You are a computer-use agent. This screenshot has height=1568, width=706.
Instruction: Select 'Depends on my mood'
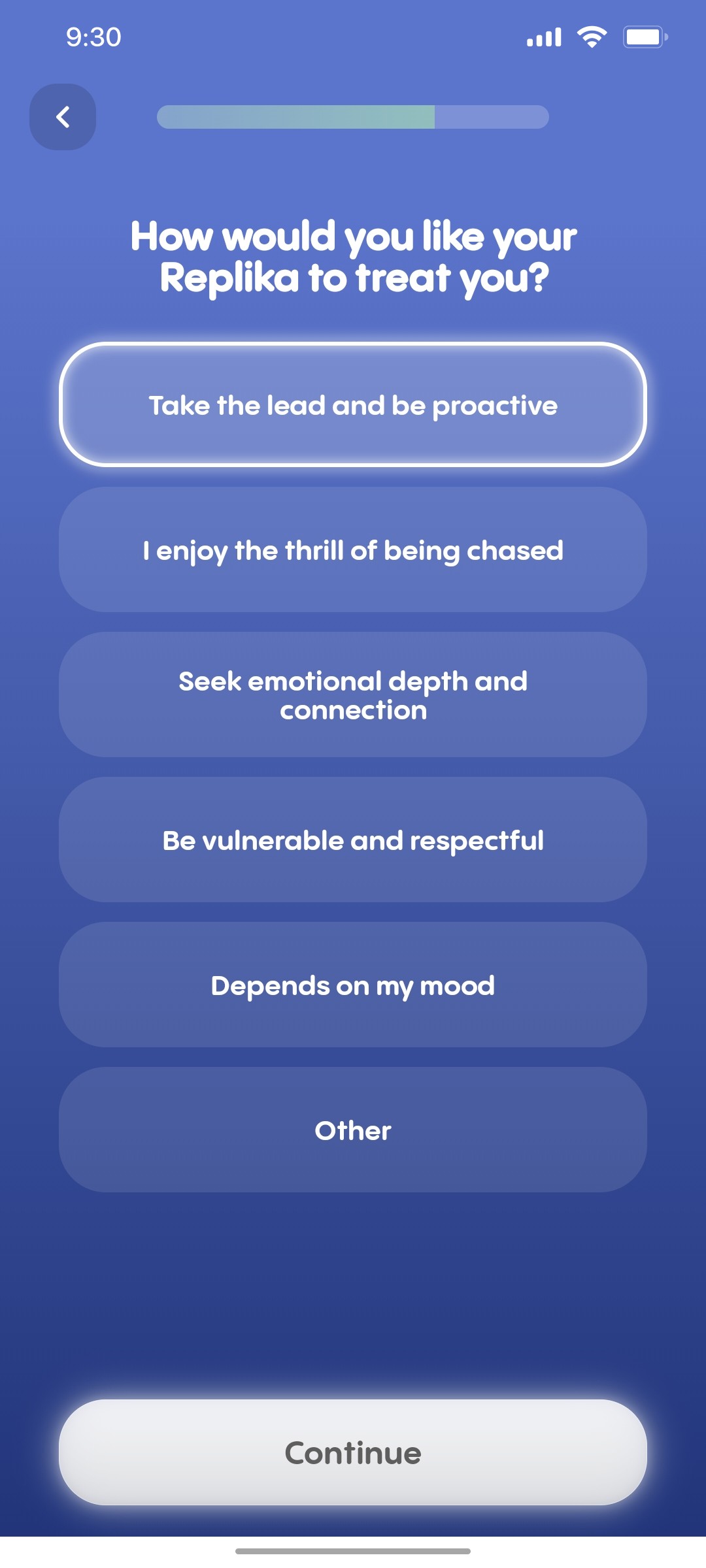click(x=353, y=986)
